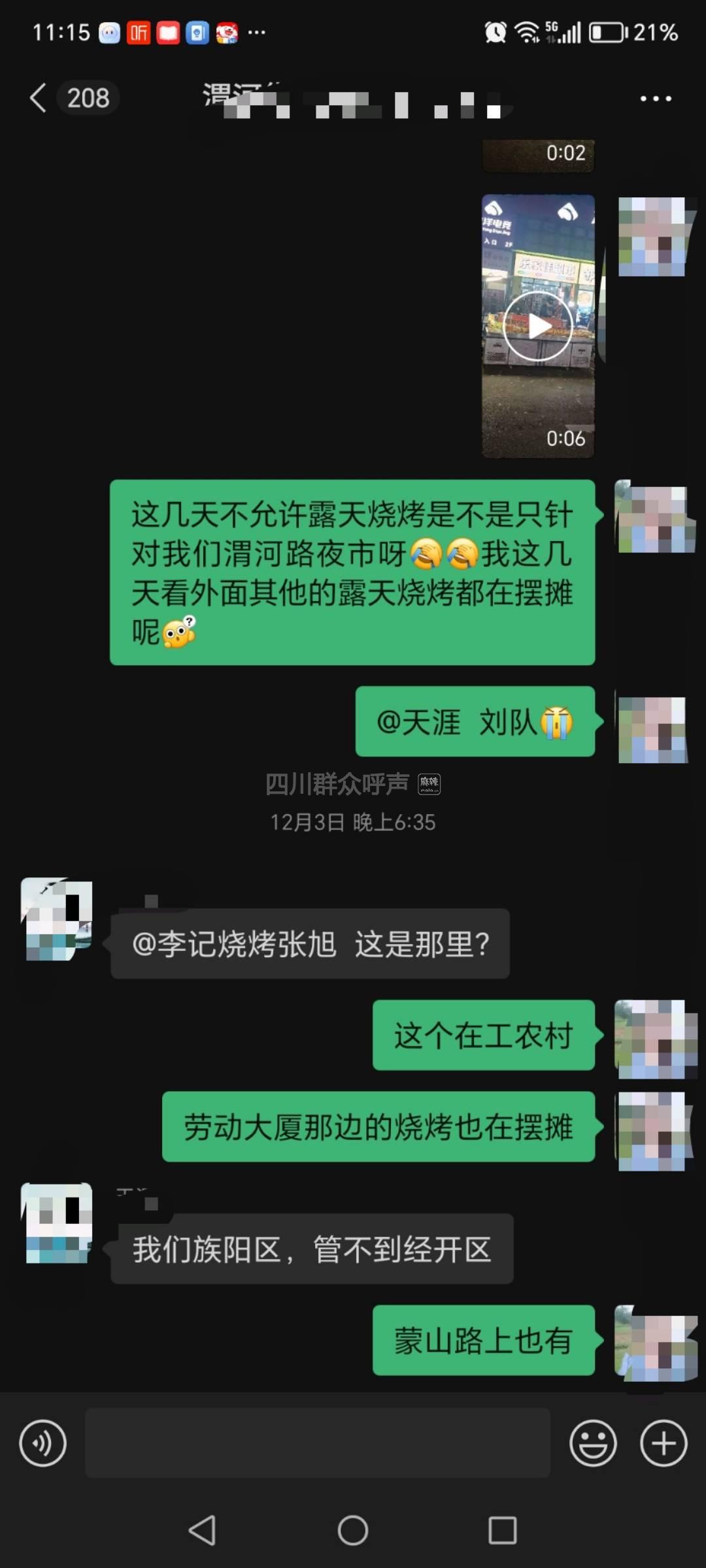Open the 0:02 video clip
This screenshot has width=706, height=1568.
[x=538, y=155]
